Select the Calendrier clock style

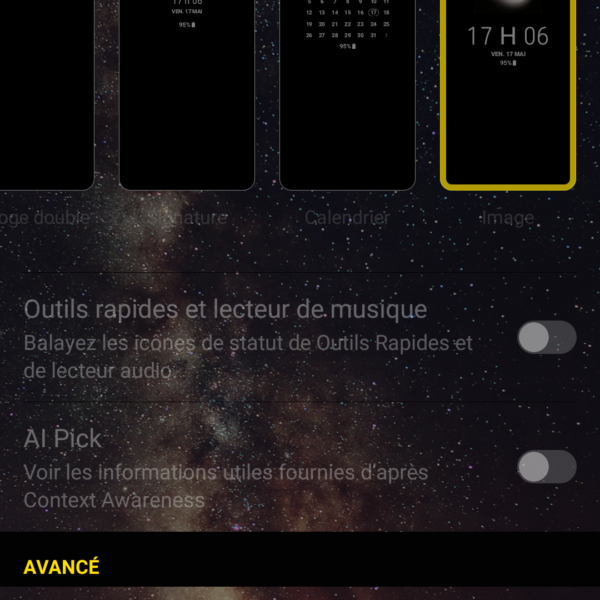(x=347, y=95)
